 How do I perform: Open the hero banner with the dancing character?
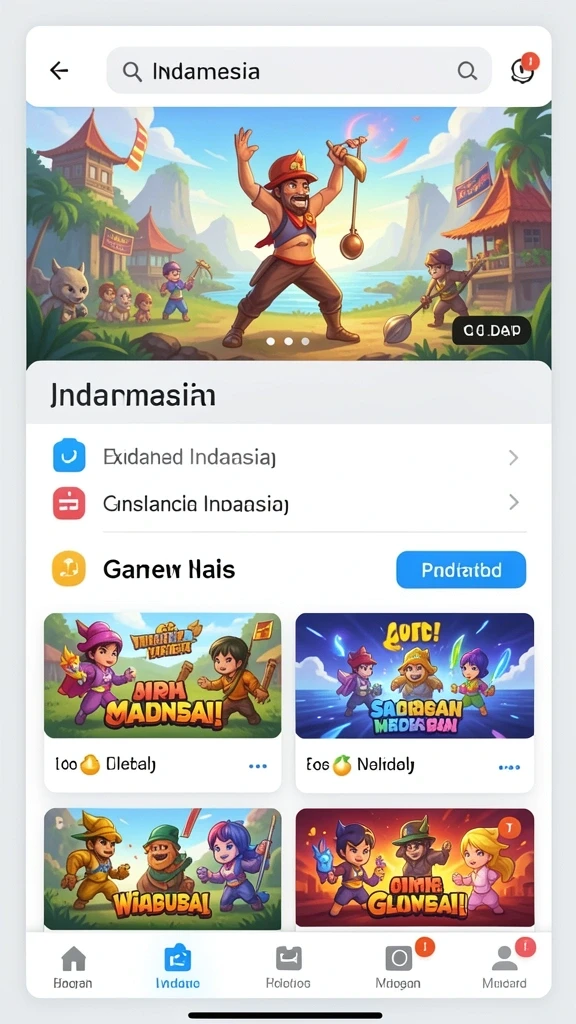coord(289,234)
